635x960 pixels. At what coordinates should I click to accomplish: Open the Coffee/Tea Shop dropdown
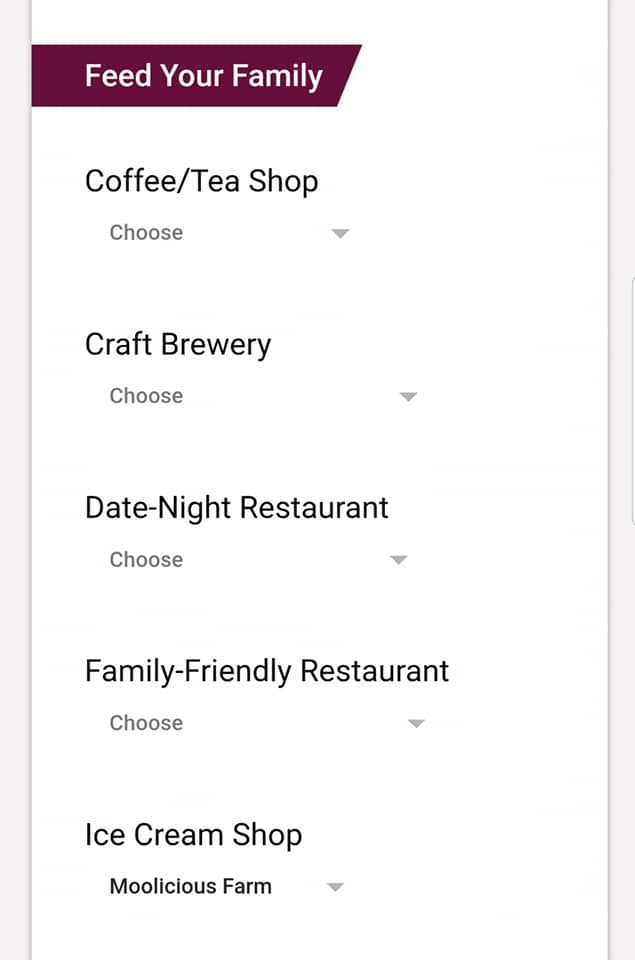[229, 233]
